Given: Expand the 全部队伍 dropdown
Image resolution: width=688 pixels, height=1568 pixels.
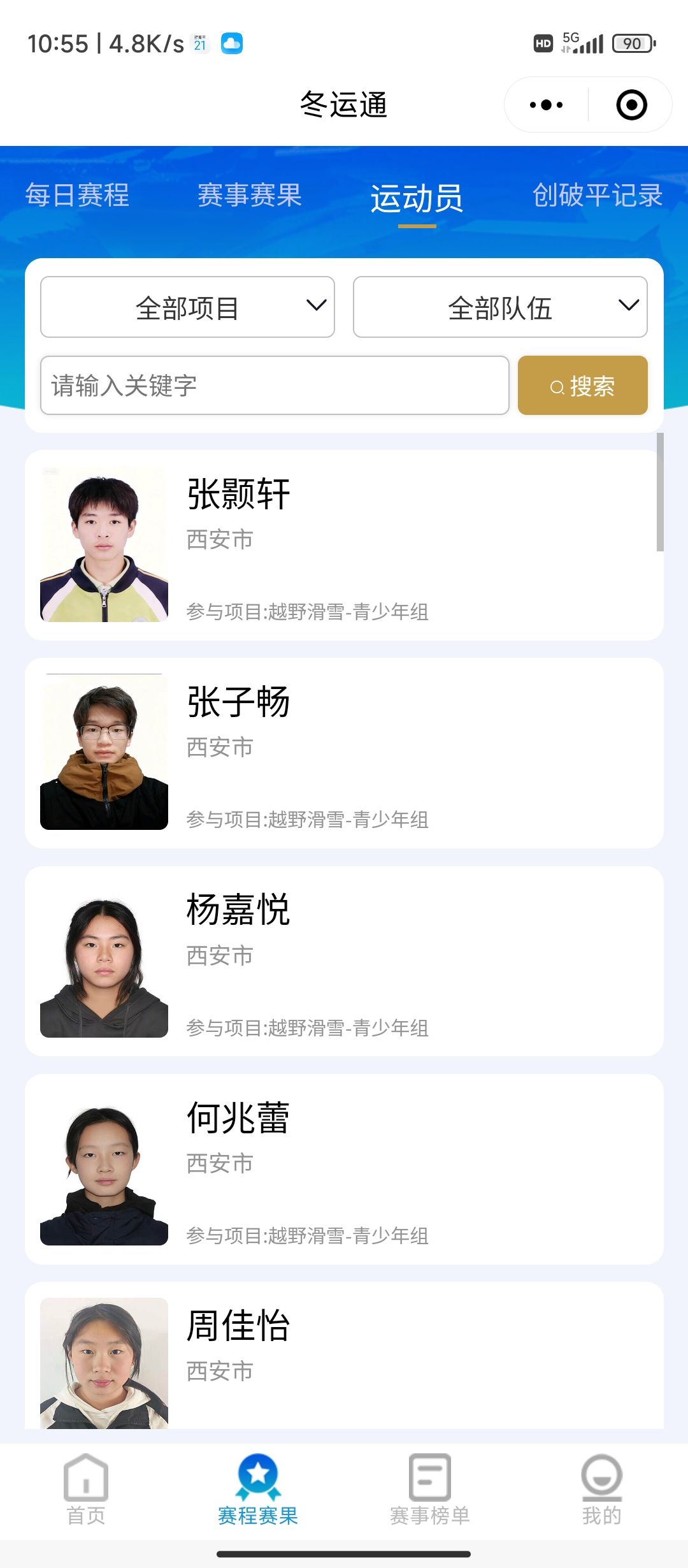Looking at the screenshot, I should (500, 307).
